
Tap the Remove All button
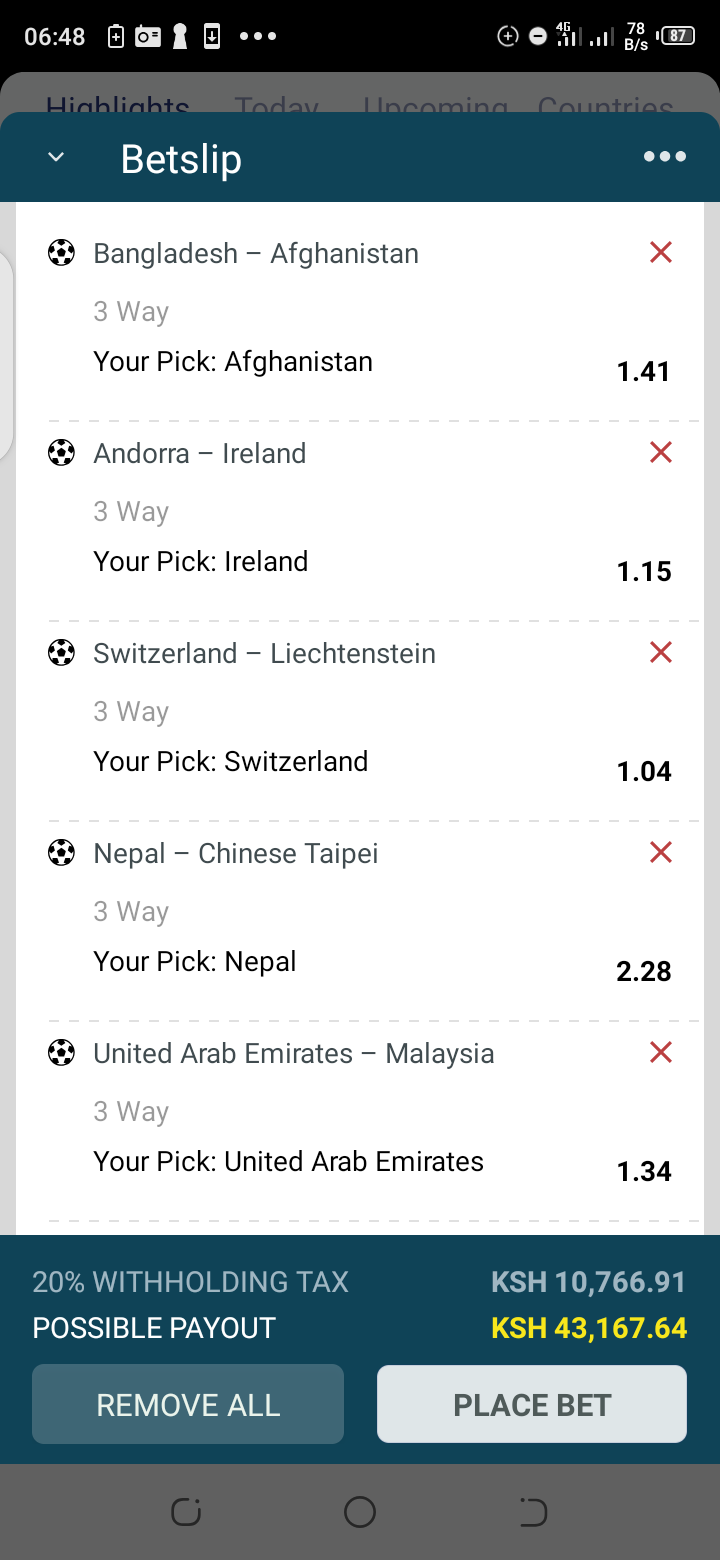[188, 1404]
